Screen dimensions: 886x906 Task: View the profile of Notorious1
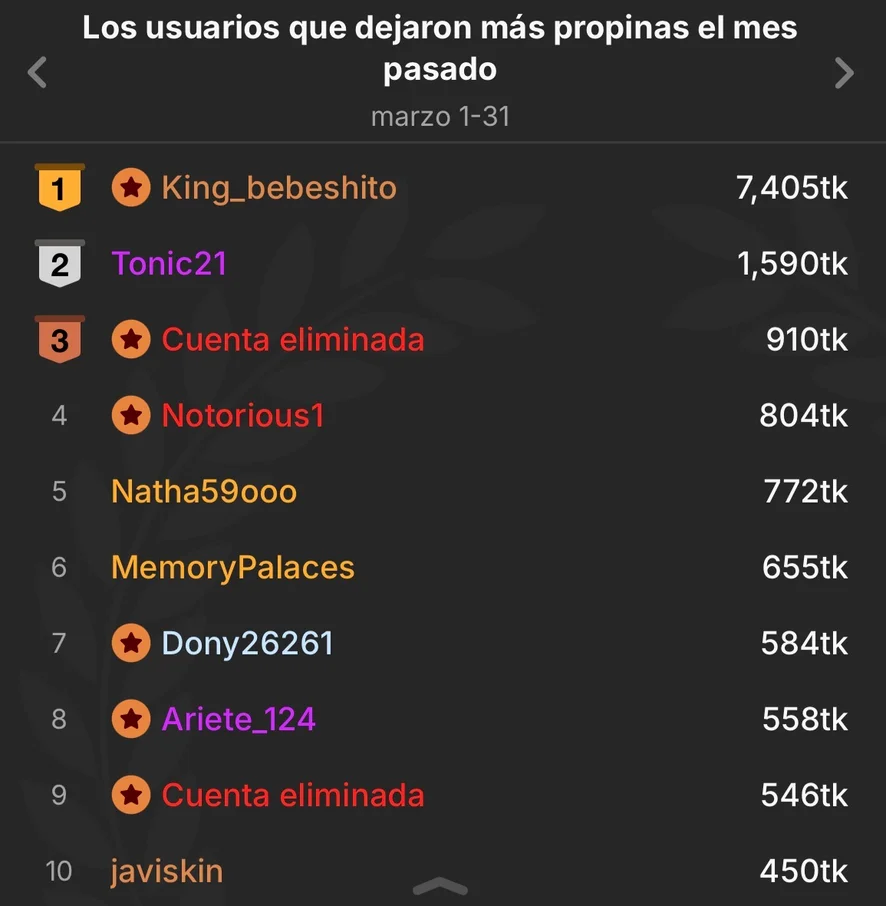pyautogui.click(x=243, y=416)
